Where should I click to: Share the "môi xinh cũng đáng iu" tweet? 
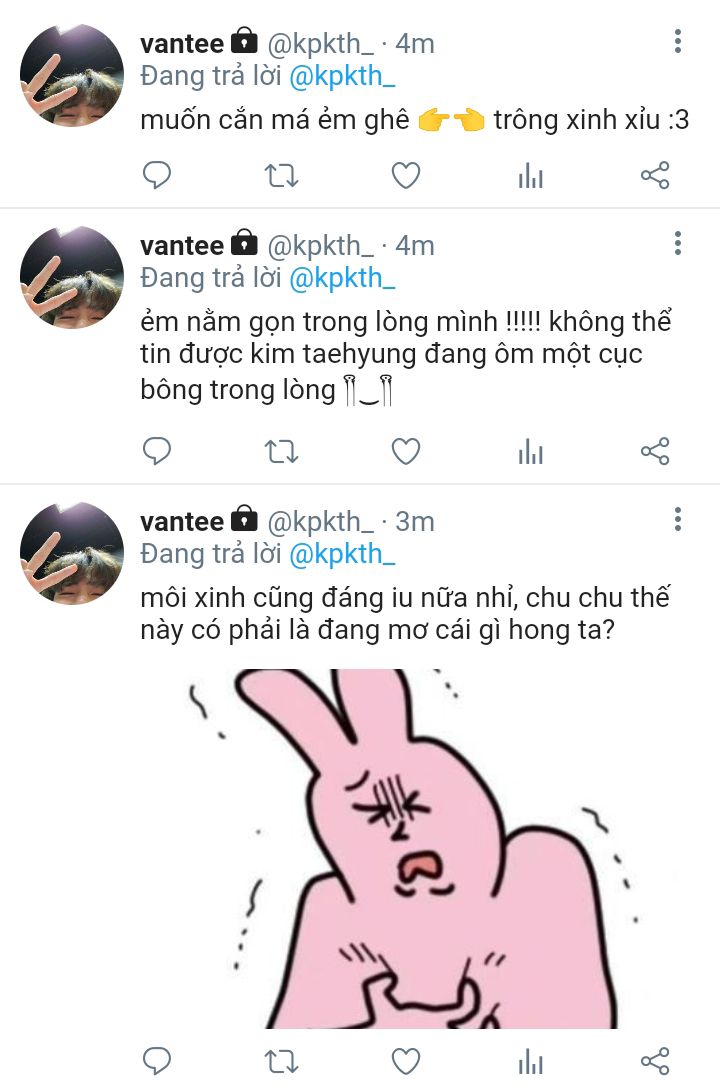[x=655, y=1061]
